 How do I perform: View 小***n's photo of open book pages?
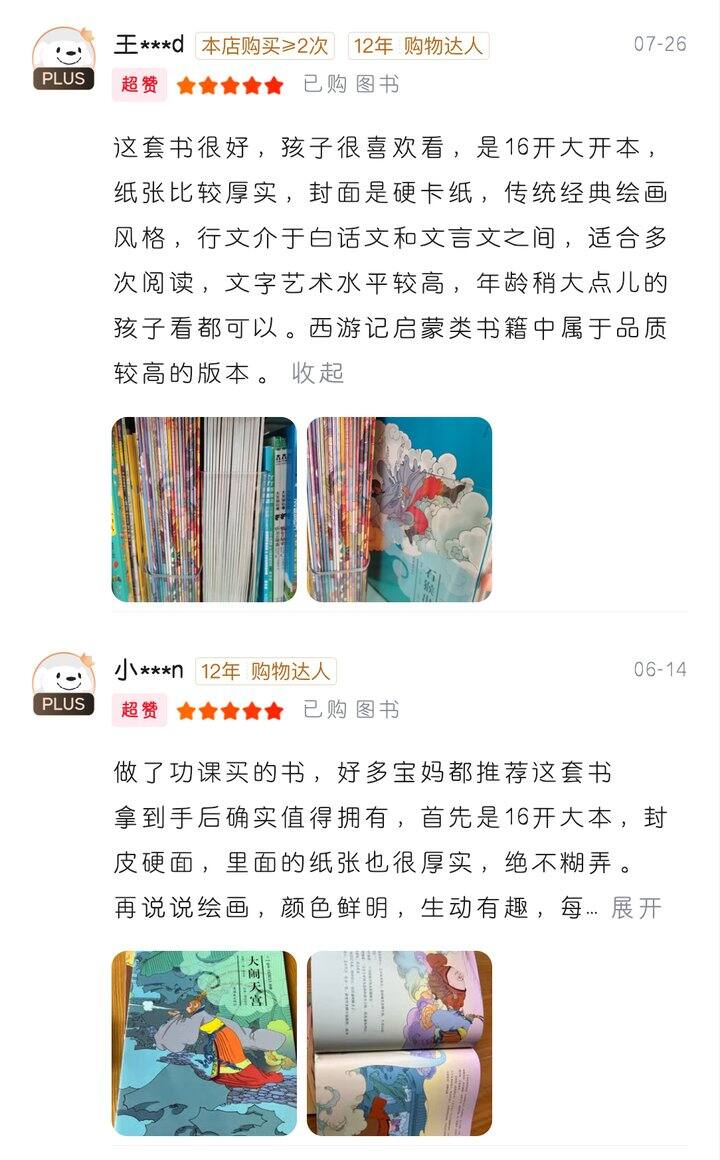click(399, 1043)
